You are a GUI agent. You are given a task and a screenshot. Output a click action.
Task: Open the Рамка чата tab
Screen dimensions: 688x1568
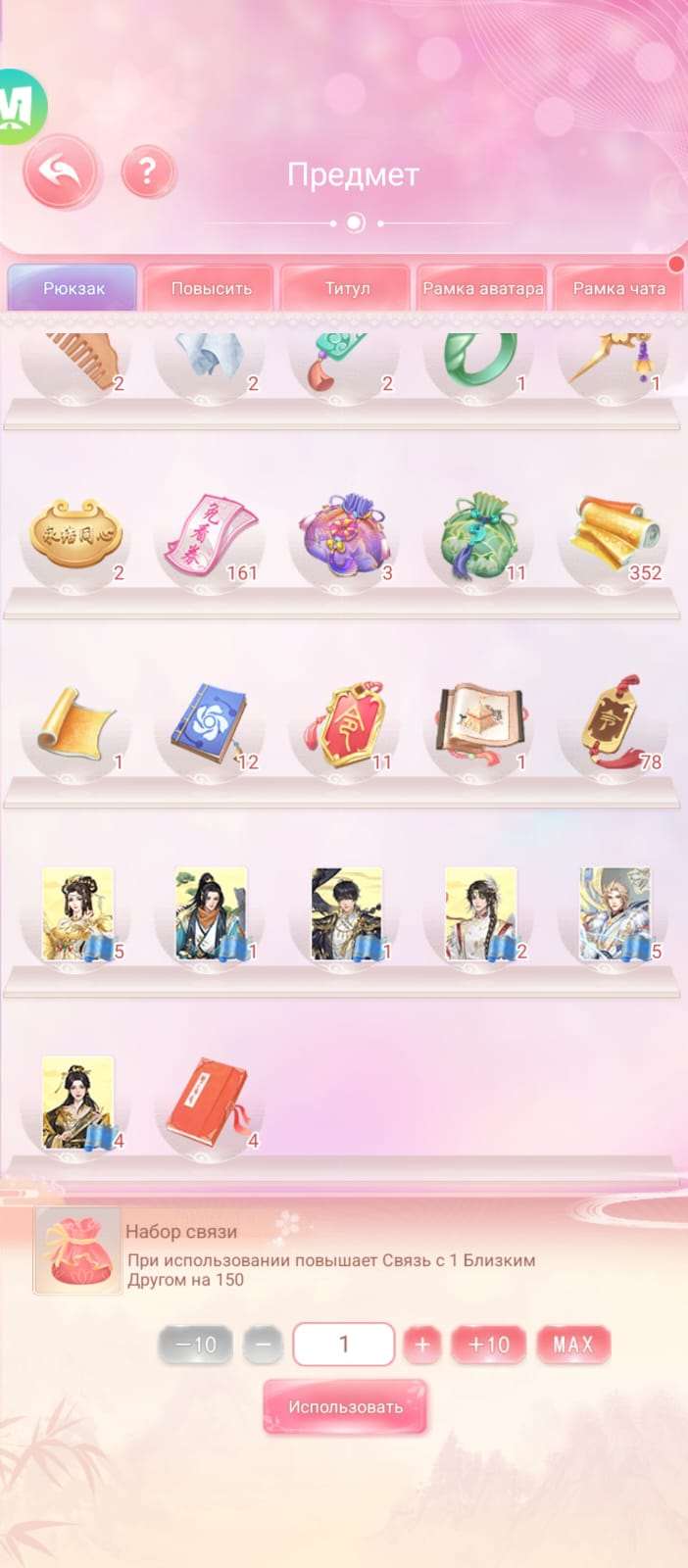click(618, 288)
